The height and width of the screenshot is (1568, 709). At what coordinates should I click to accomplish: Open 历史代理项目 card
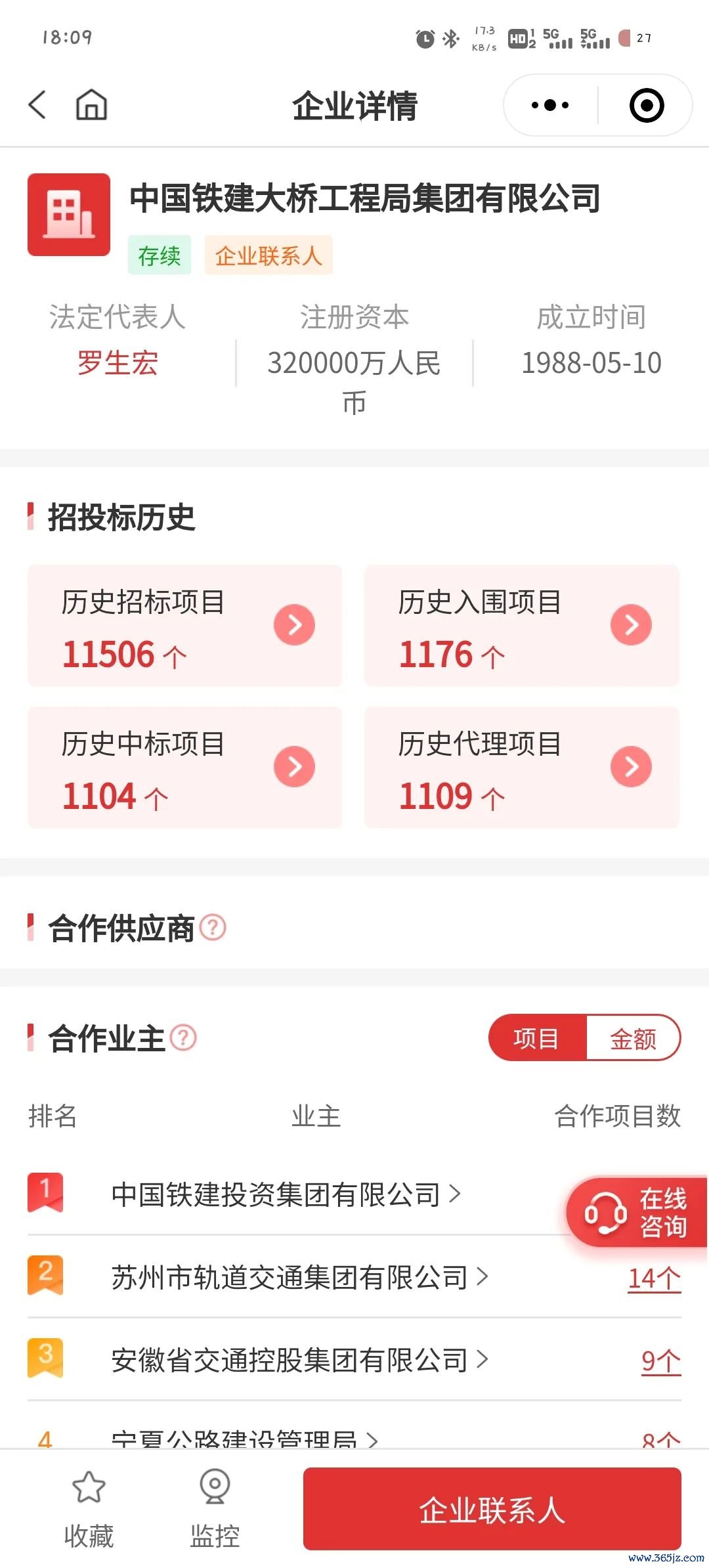[521, 768]
